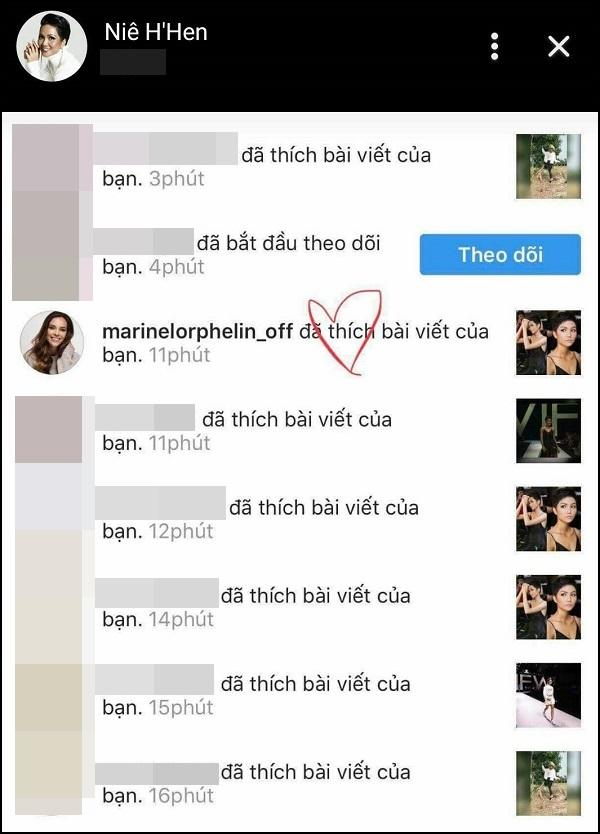The image size is (600, 834).
Task: Open post thumbnail in 12phút notification
Action: pos(548,519)
